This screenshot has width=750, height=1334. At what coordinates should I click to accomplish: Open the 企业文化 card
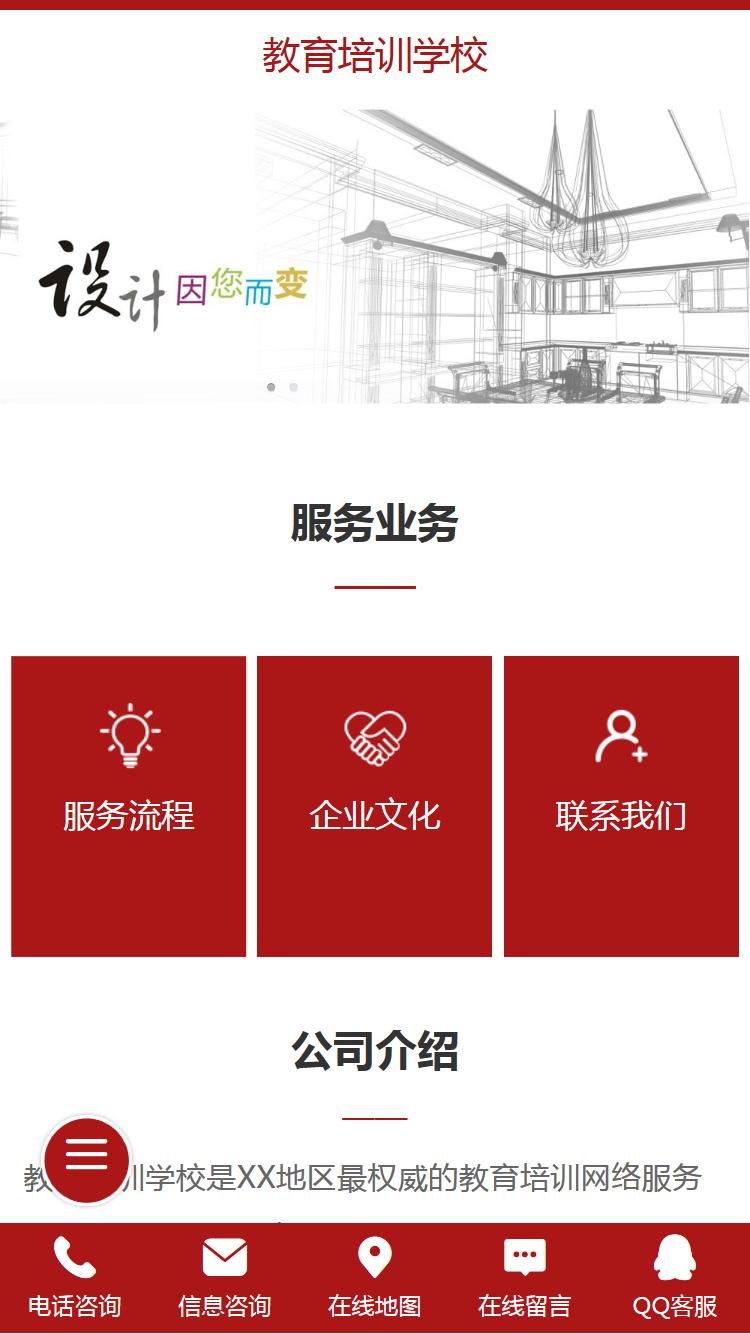[x=374, y=806]
